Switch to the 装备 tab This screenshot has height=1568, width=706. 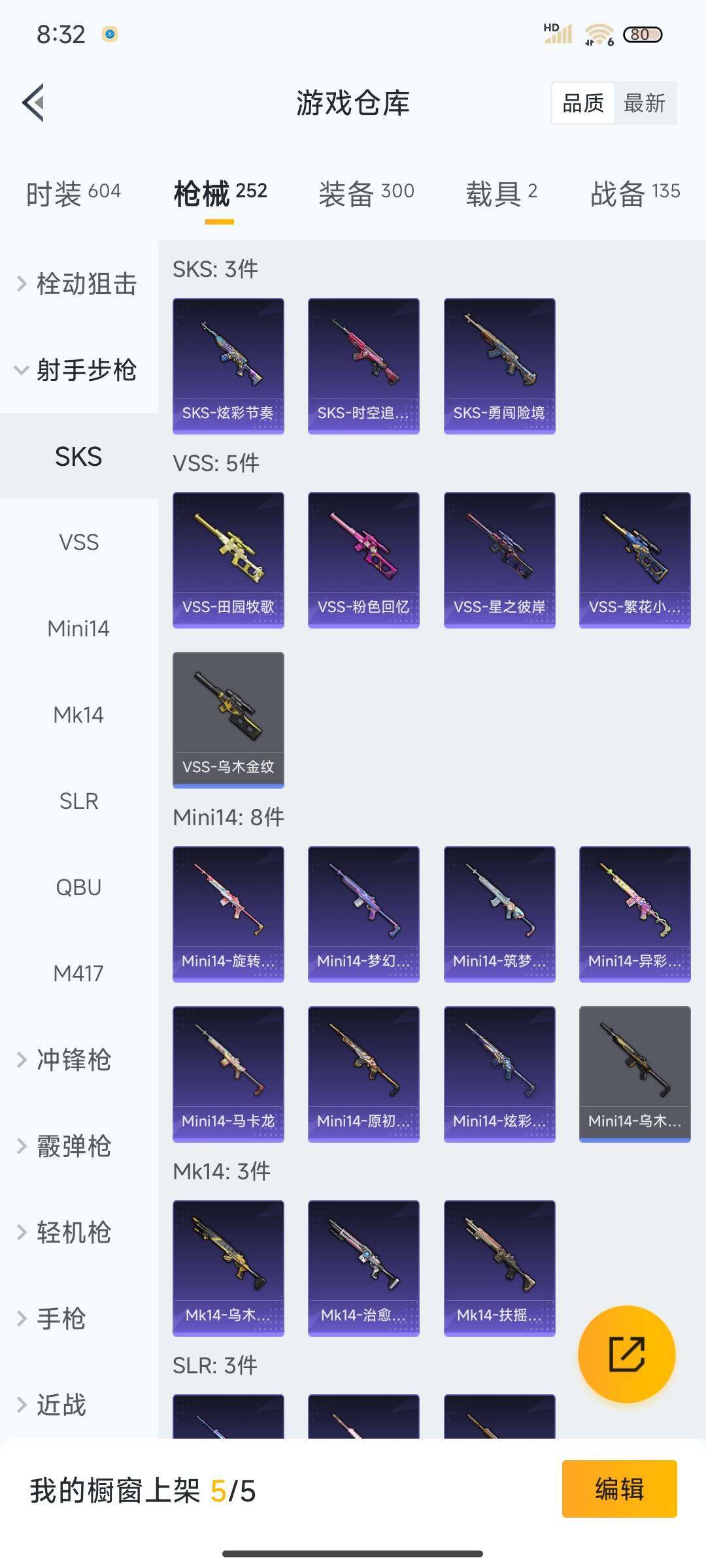[366, 193]
